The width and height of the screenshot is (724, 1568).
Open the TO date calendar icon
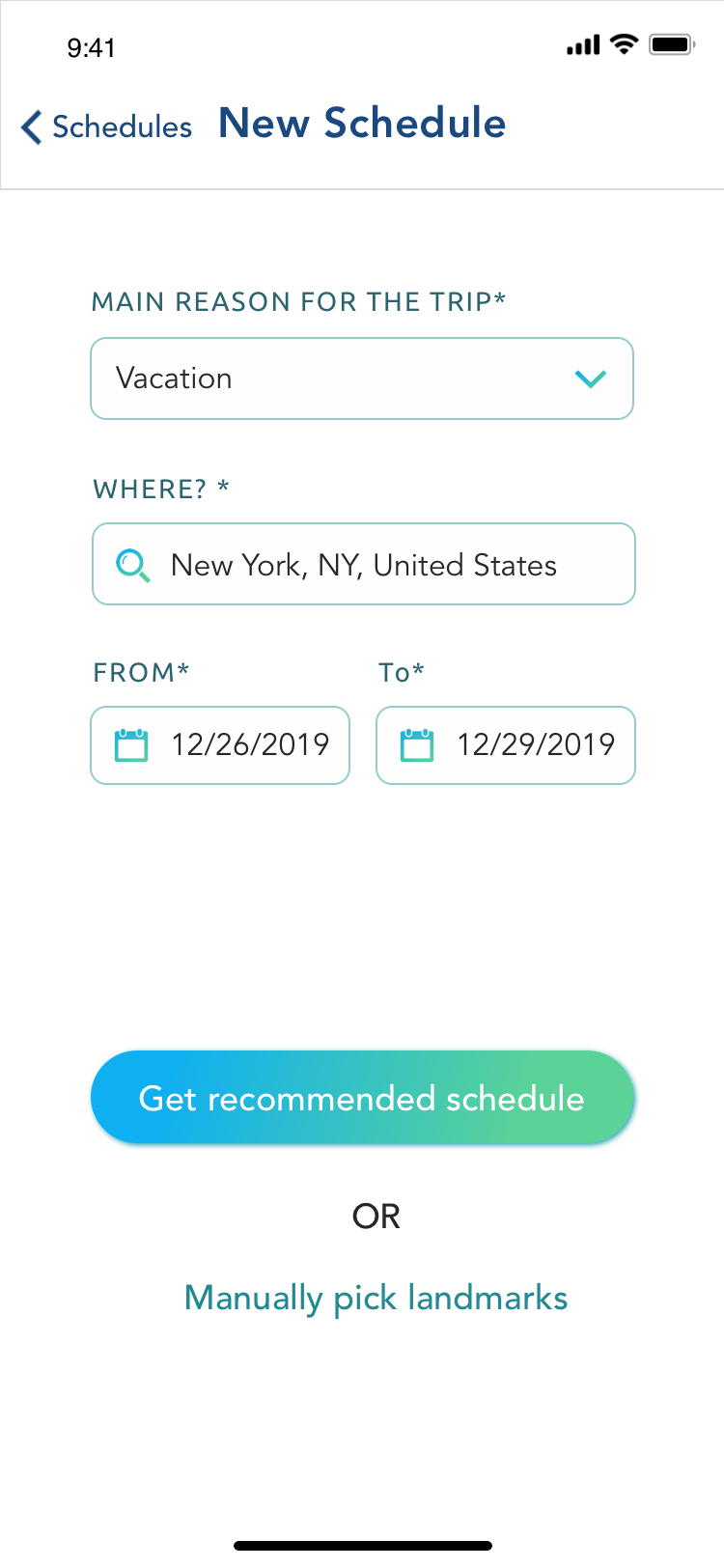(x=416, y=744)
